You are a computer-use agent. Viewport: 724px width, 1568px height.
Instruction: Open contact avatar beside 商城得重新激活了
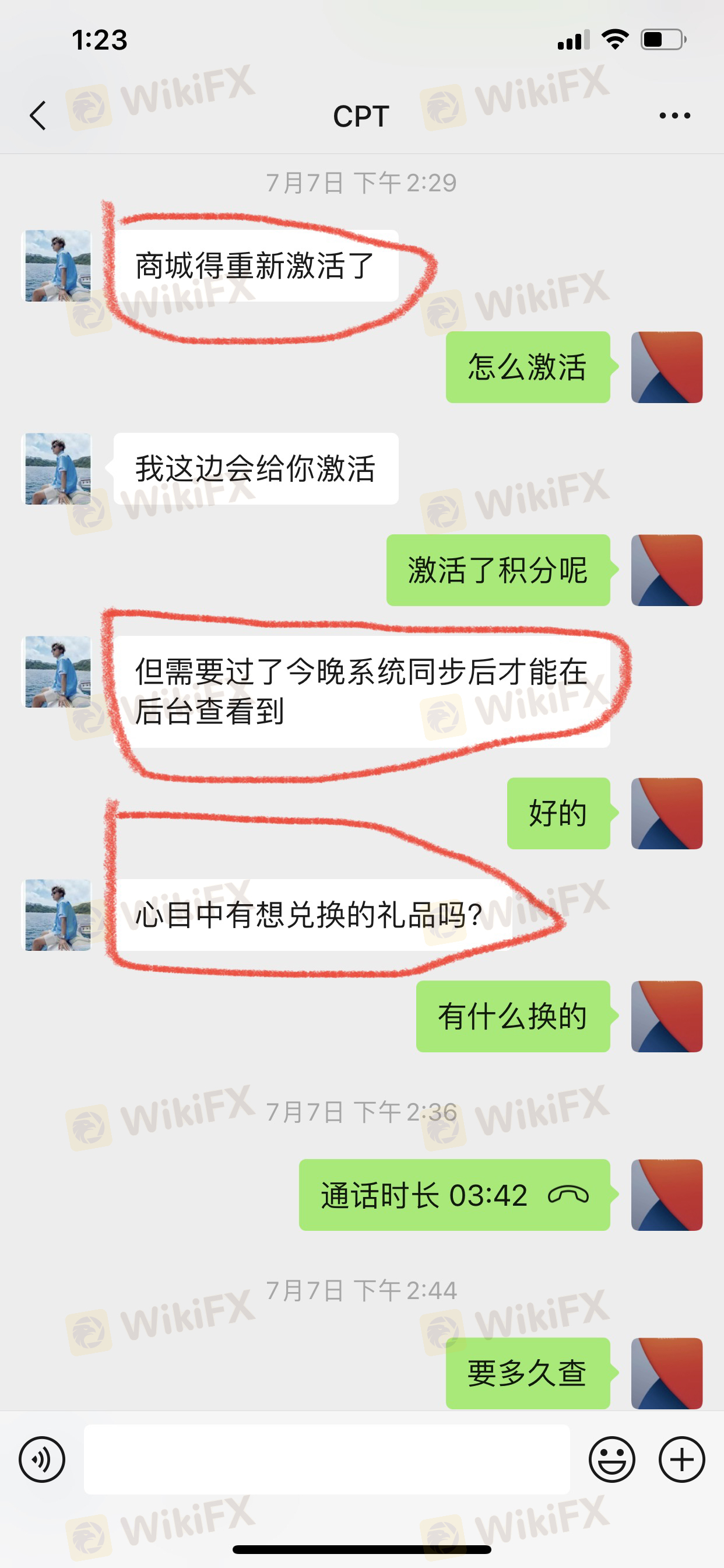click(57, 265)
